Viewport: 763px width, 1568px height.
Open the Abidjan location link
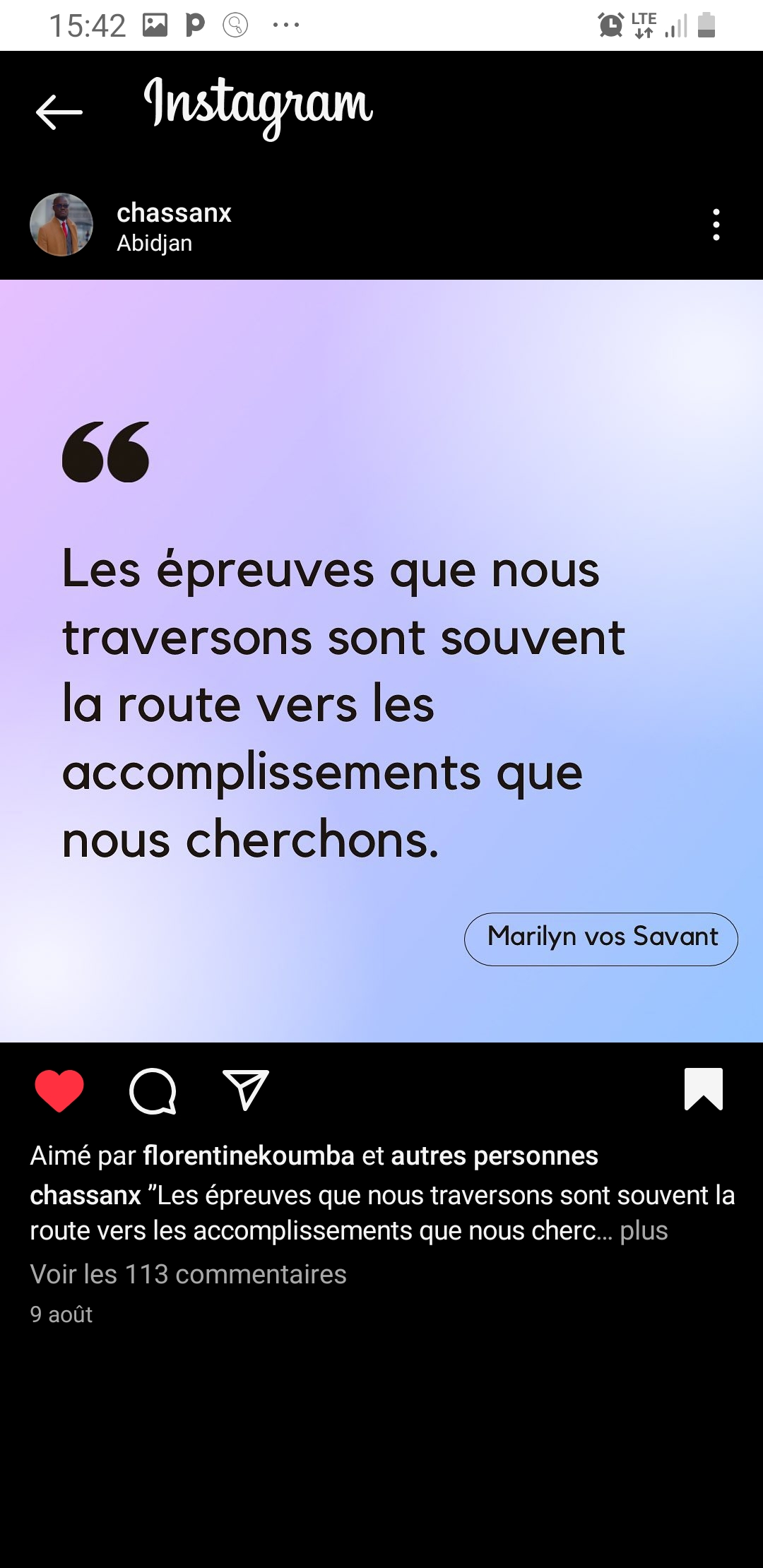pos(154,243)
